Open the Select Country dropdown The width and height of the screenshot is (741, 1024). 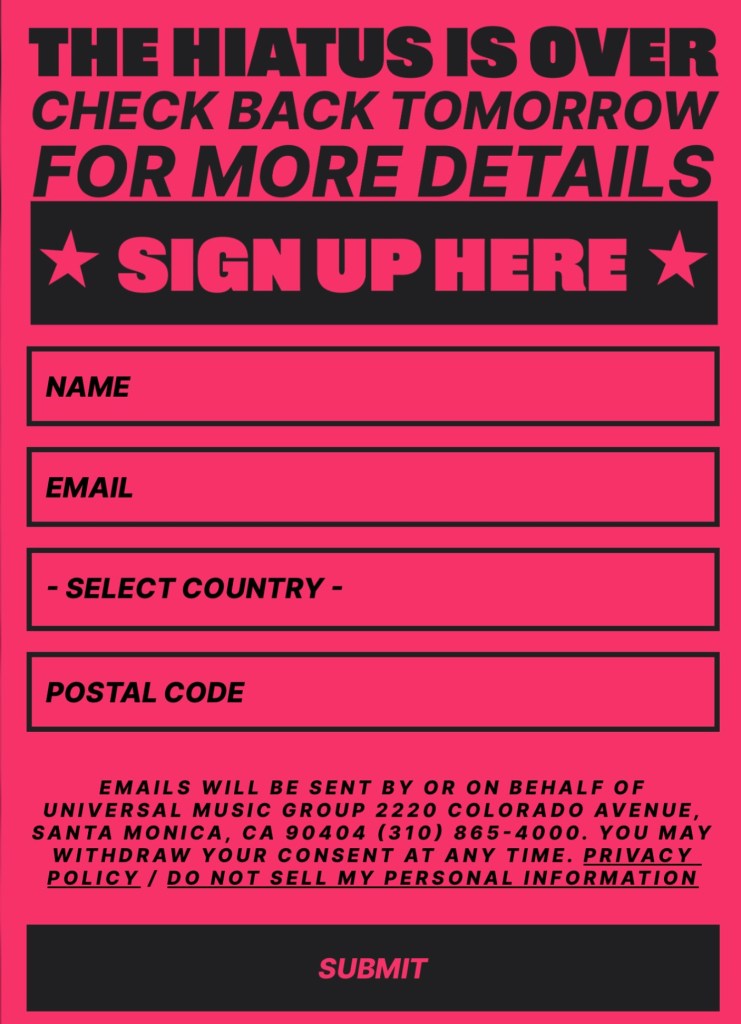point(372,589)
